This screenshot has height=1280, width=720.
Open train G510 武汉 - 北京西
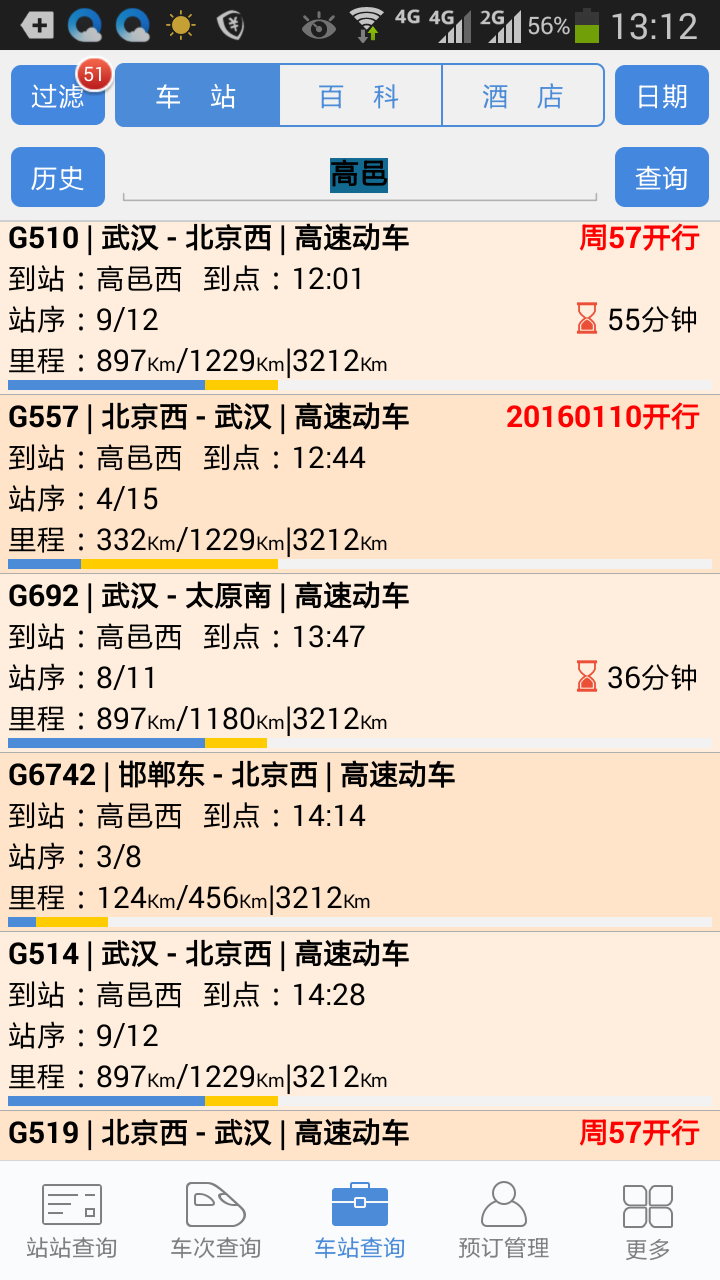tap(360, 306)
